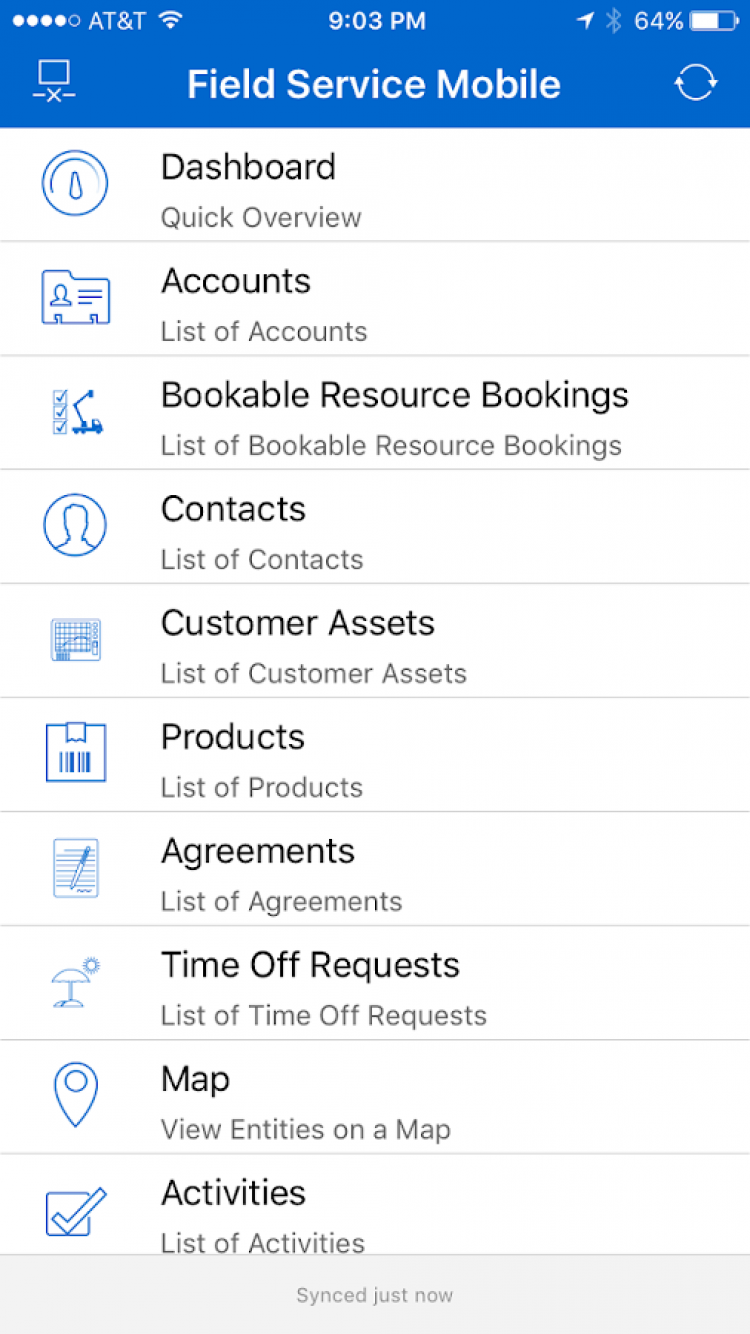Viewport: 750px width, 1334px height.
Task: Tap the setup icon in header
Action: click(x=54, y=82)
